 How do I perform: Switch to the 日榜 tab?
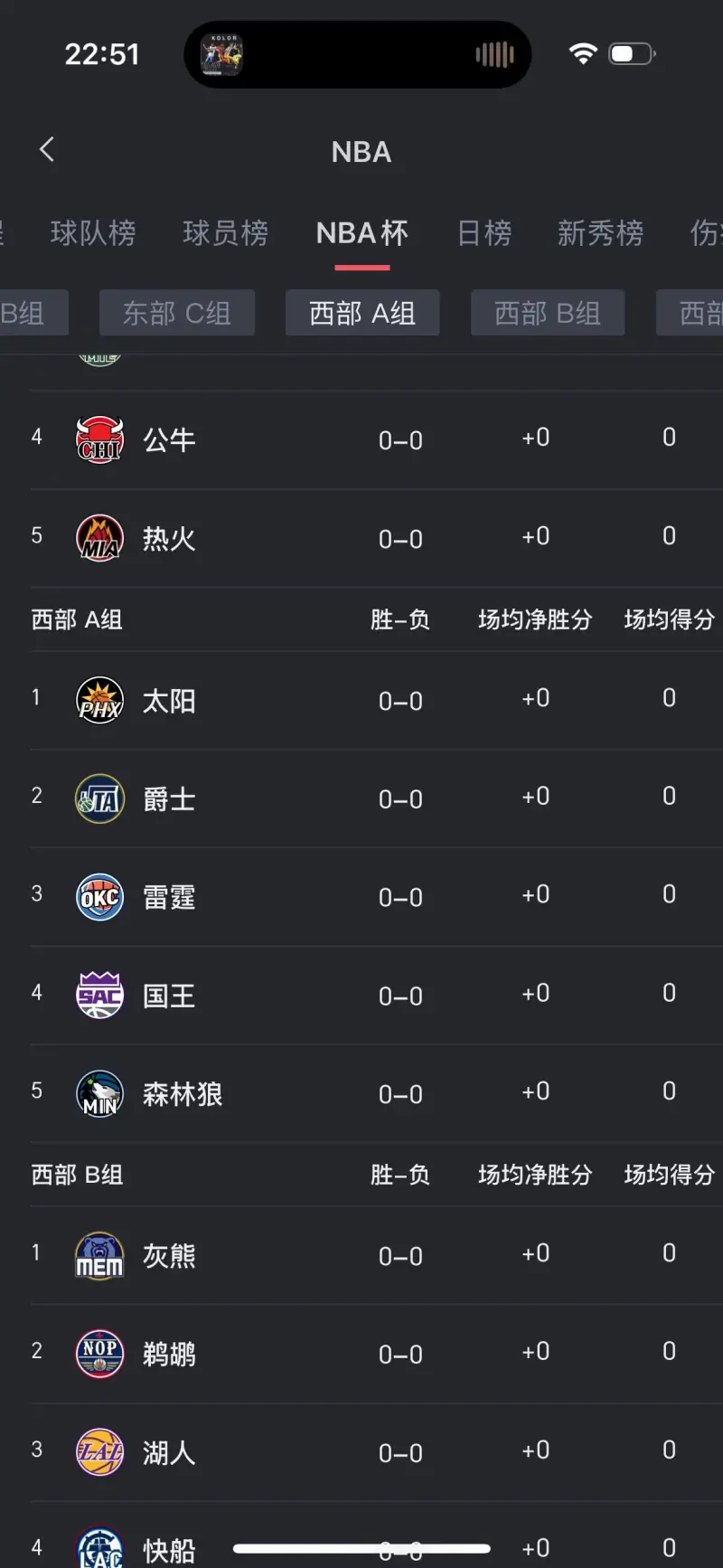[484, 233]
